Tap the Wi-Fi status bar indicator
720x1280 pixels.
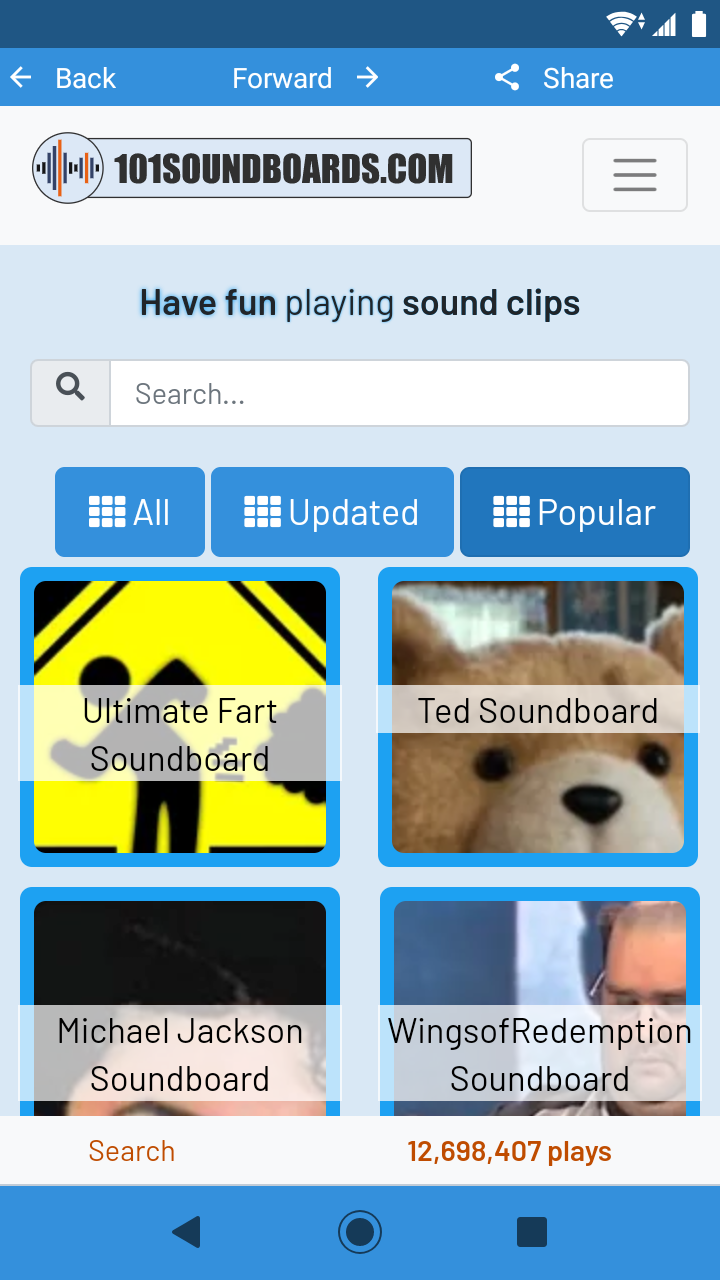pos(620,22)
